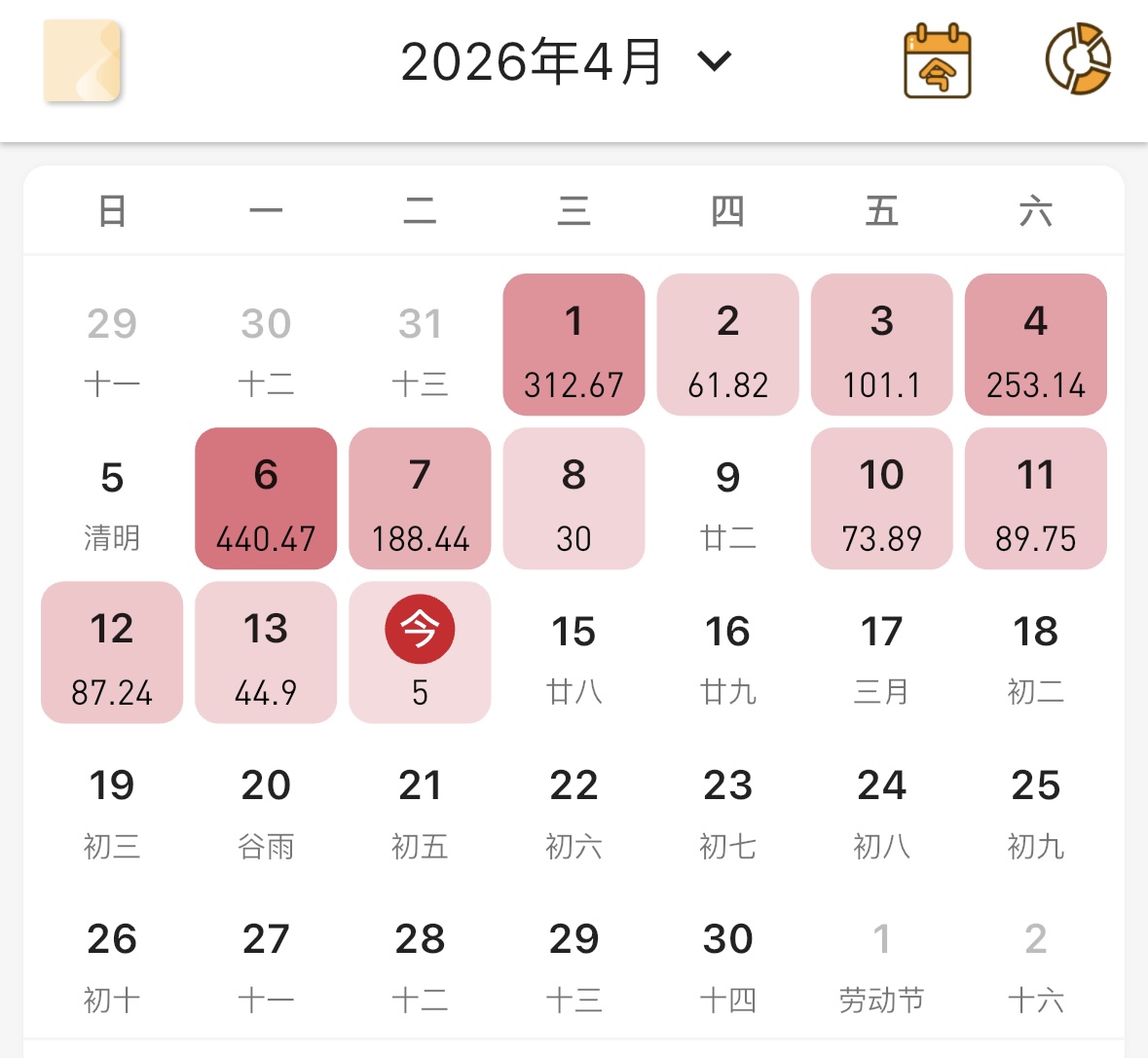Open the statistics pie chart icon
Viewport: 1148px width, 1058px height.
pyautogui.click(x=1077, y=60)
